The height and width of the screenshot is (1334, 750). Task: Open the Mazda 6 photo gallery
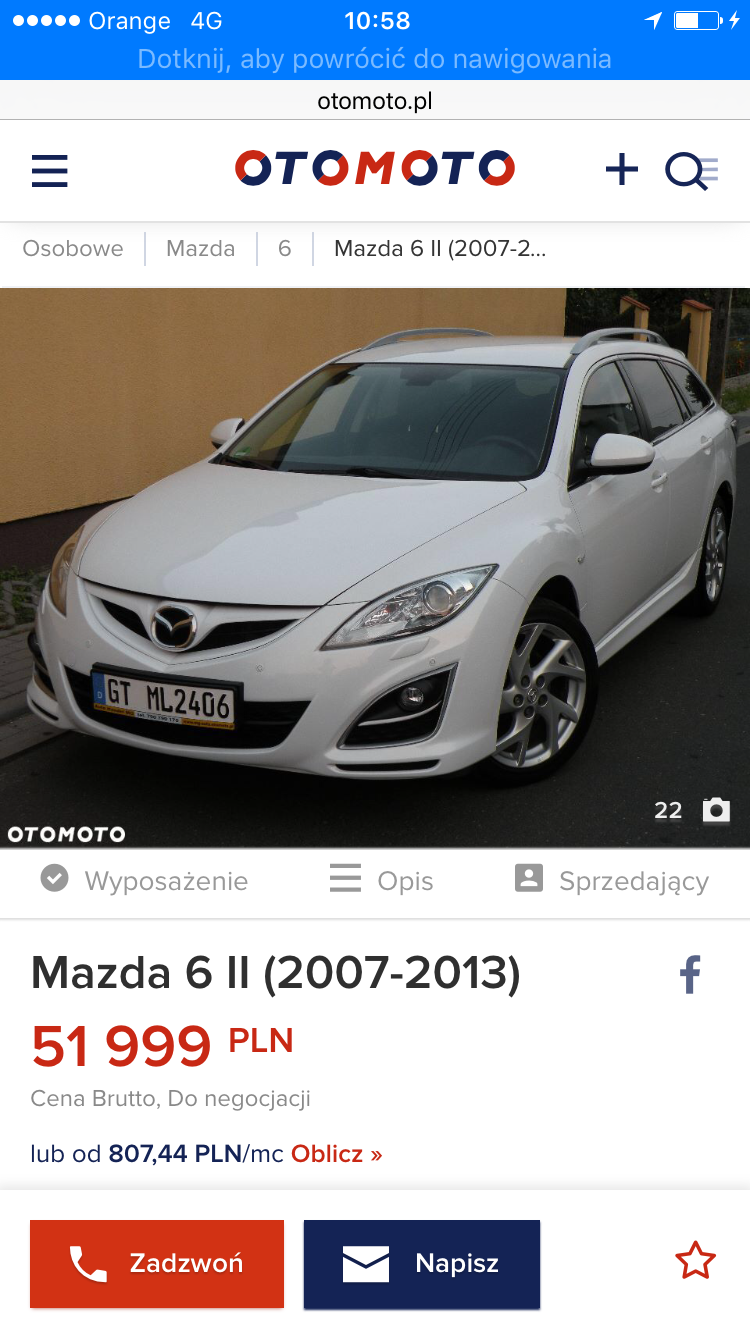point(375,567)
